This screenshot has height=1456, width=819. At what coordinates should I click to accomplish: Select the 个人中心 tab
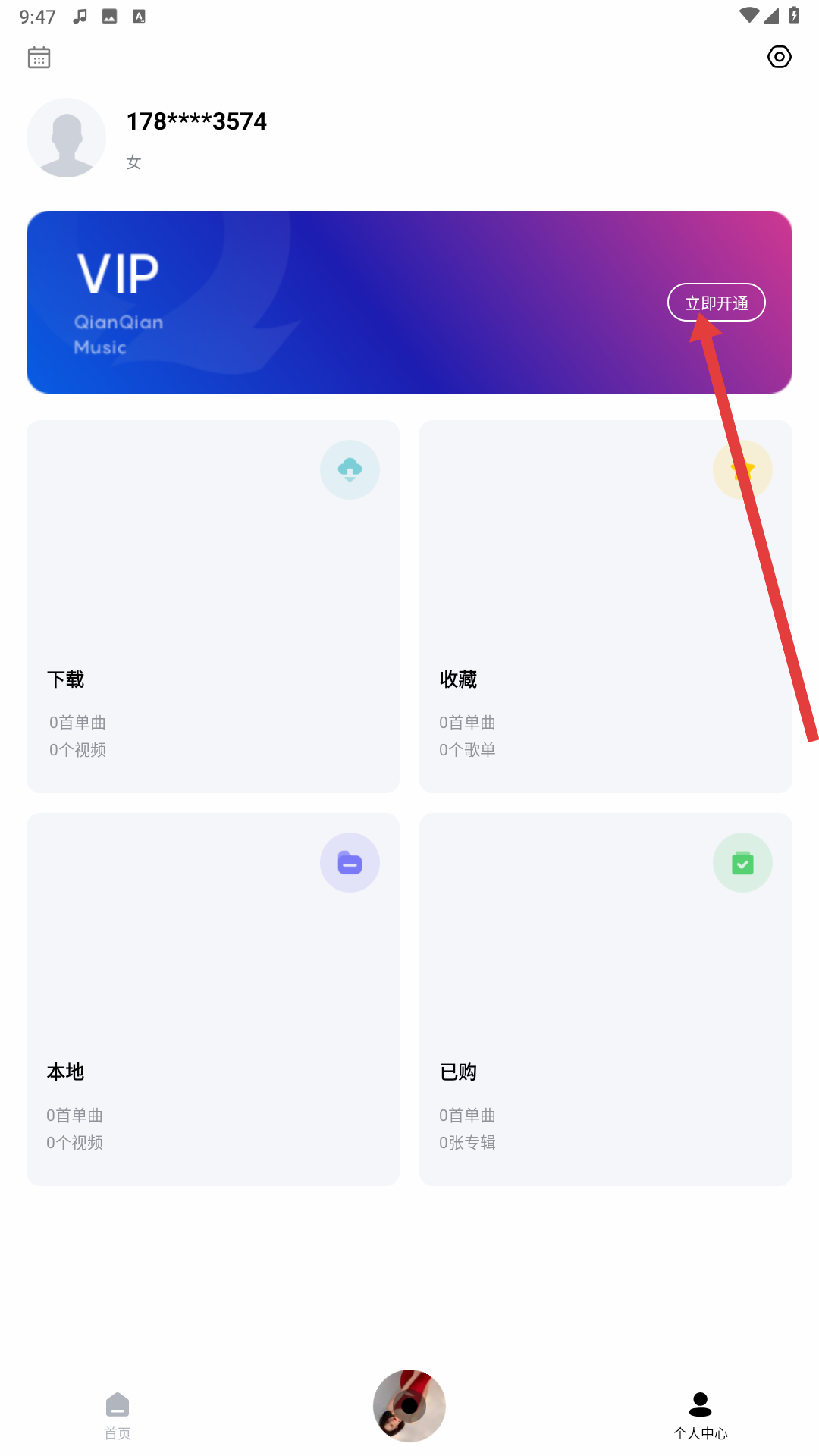click(700, 1415)
